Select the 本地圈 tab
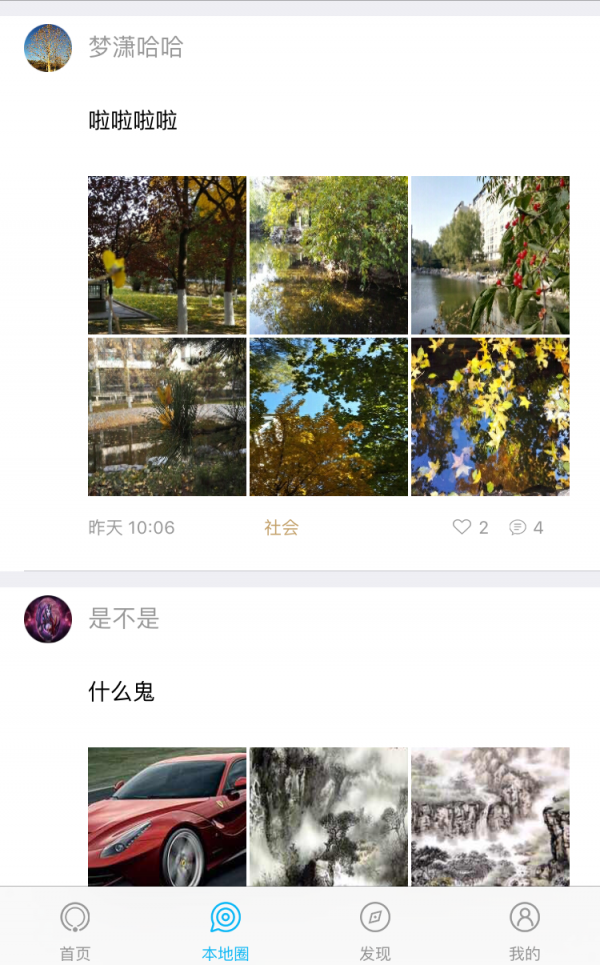 point(225,930)
